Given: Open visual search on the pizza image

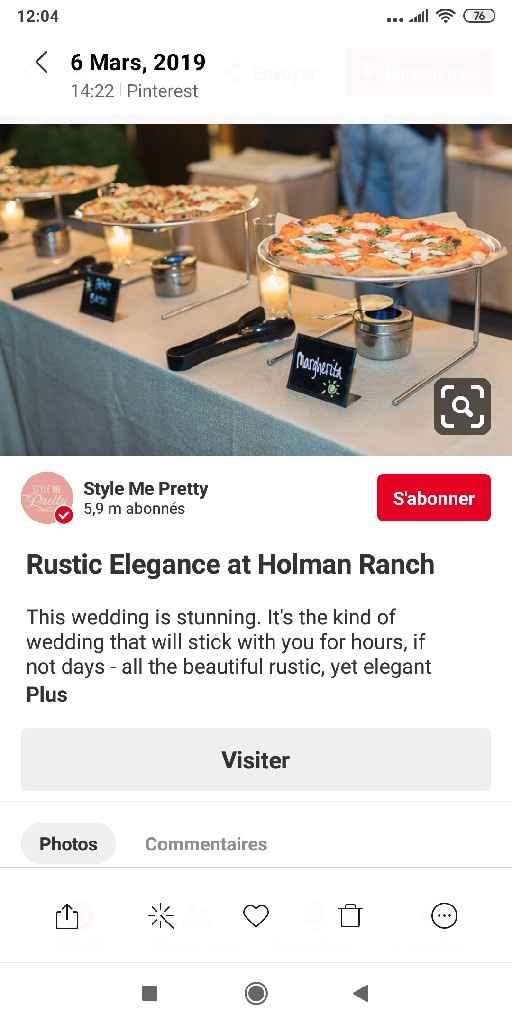Looking at the screenshot, I should click(462, 406).
